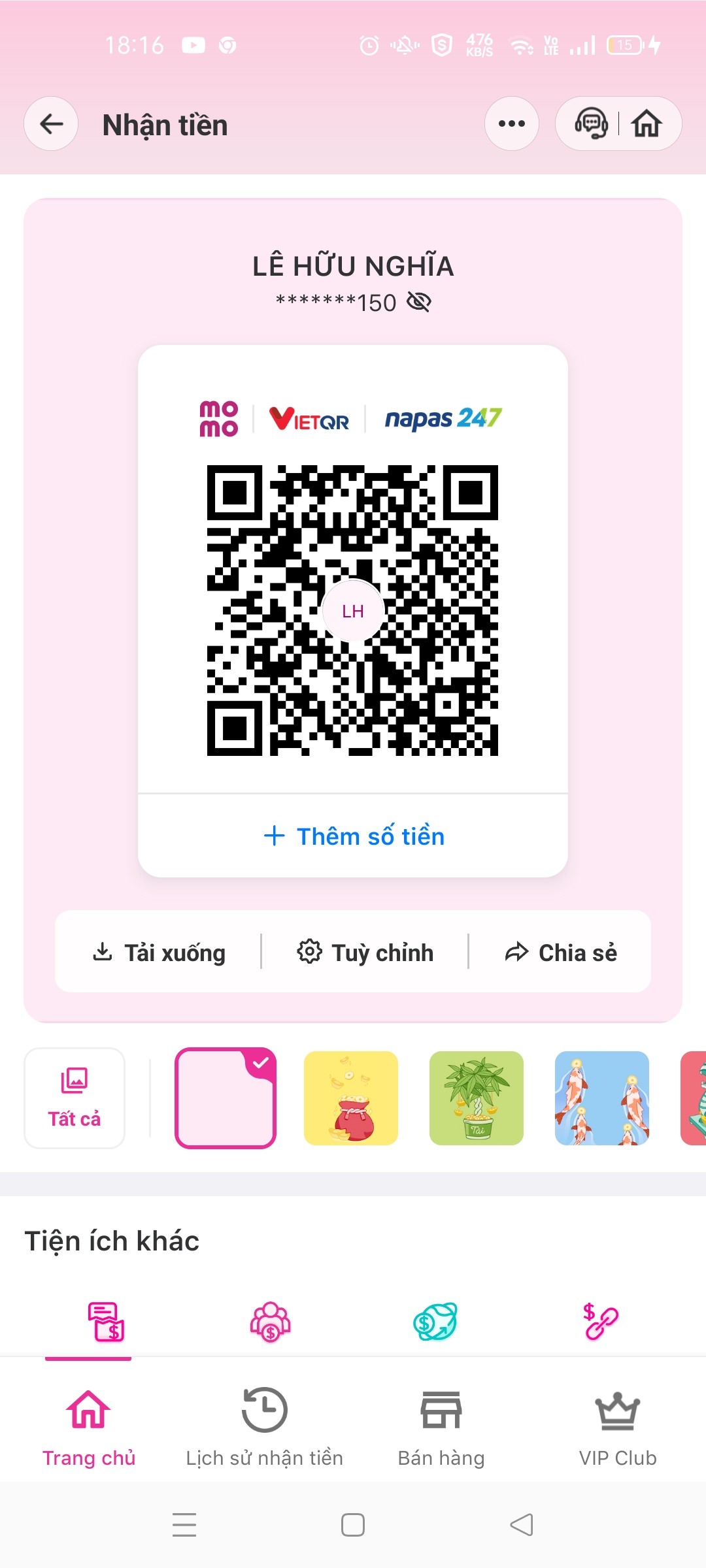The width and height of the screenshot is (706, 1568).
Task: Switch to the Bán hàng tab
Action: pyautogui.click(x=441, y=1428)
